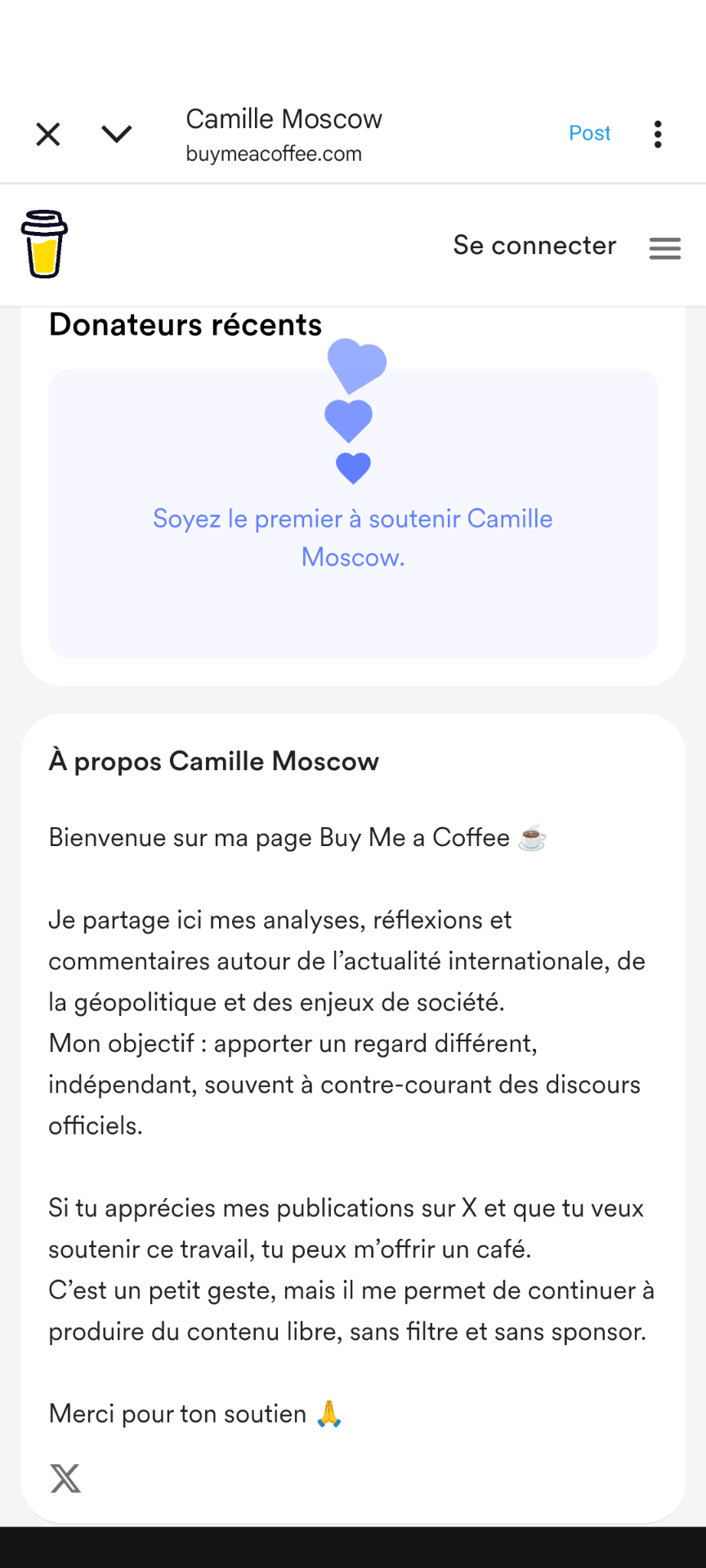
Task: Open Camille Moscow's X profile icon
Action: point(65,1478)
